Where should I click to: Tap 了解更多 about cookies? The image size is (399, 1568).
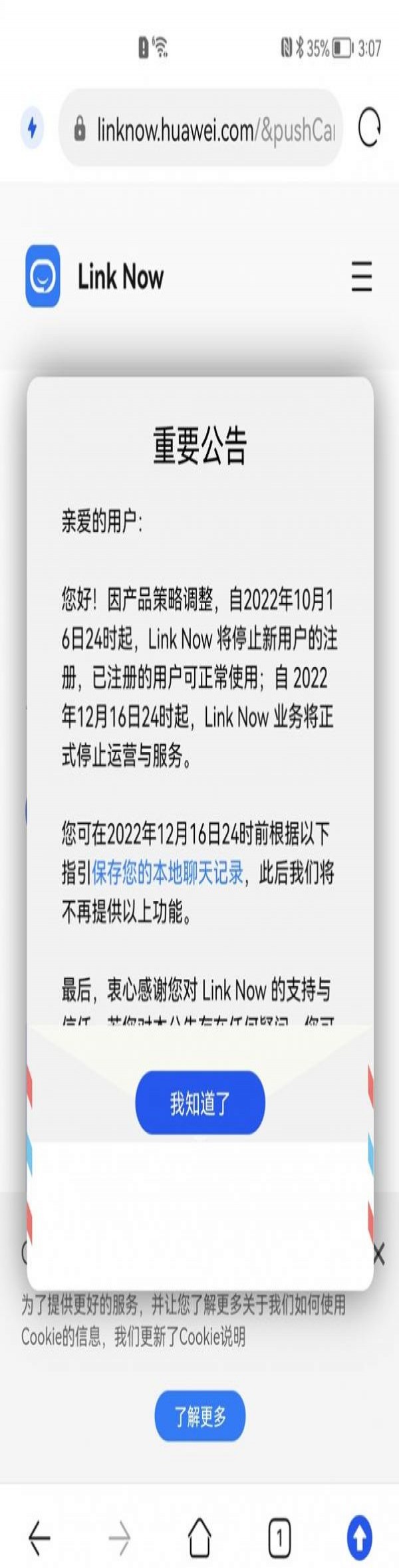[199, 1416]
